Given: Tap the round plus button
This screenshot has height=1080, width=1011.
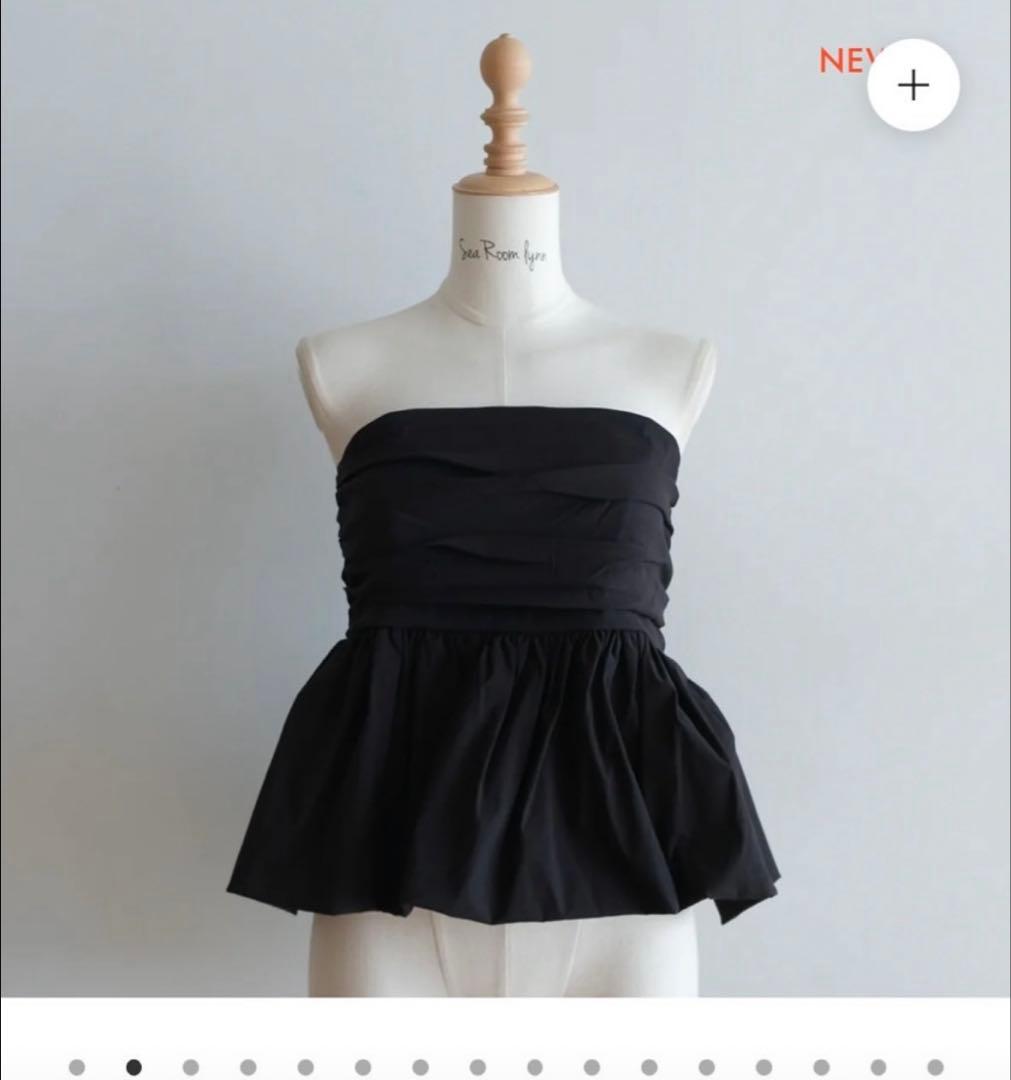Looking at the screenshot, I should (913, 85).
